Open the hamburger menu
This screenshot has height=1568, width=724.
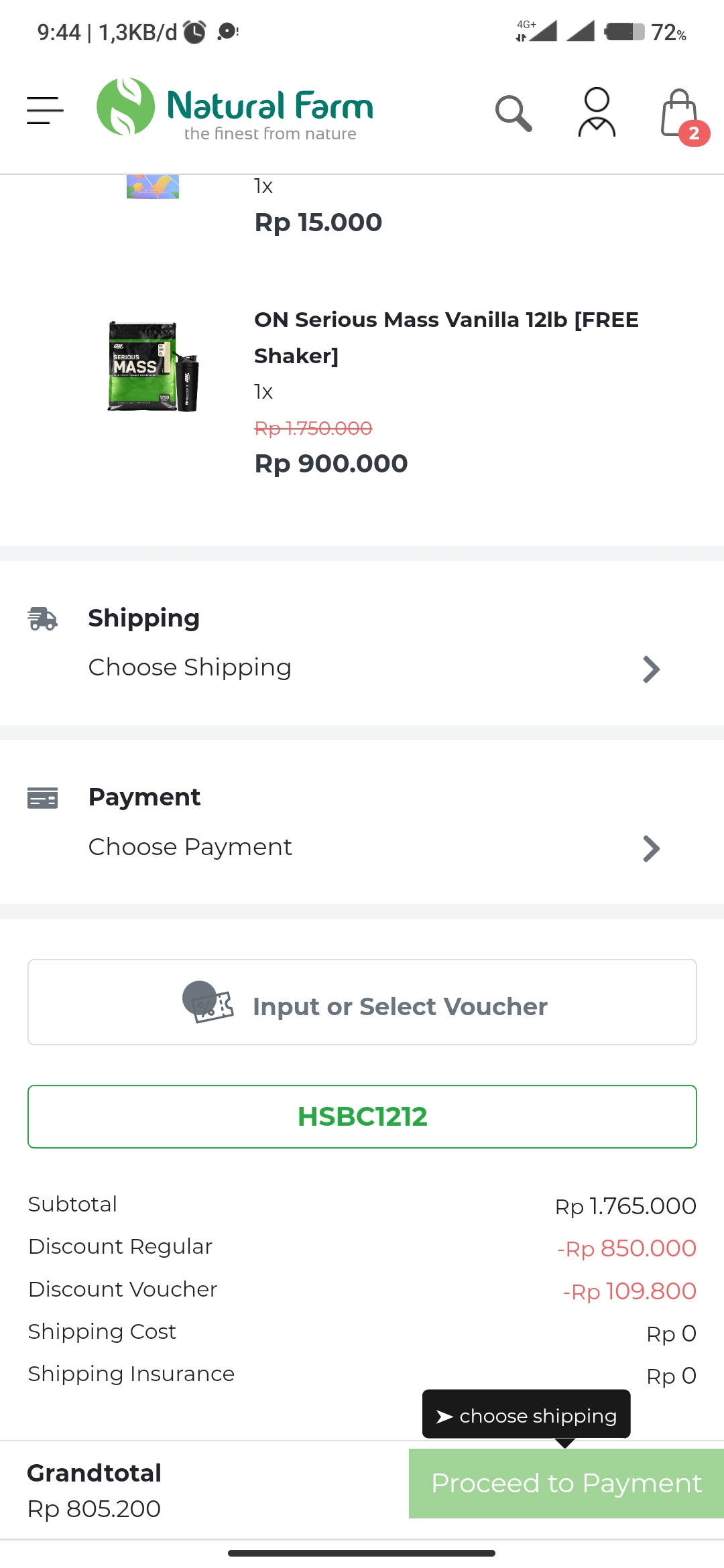pyautogui.click(x=45, y=111)
